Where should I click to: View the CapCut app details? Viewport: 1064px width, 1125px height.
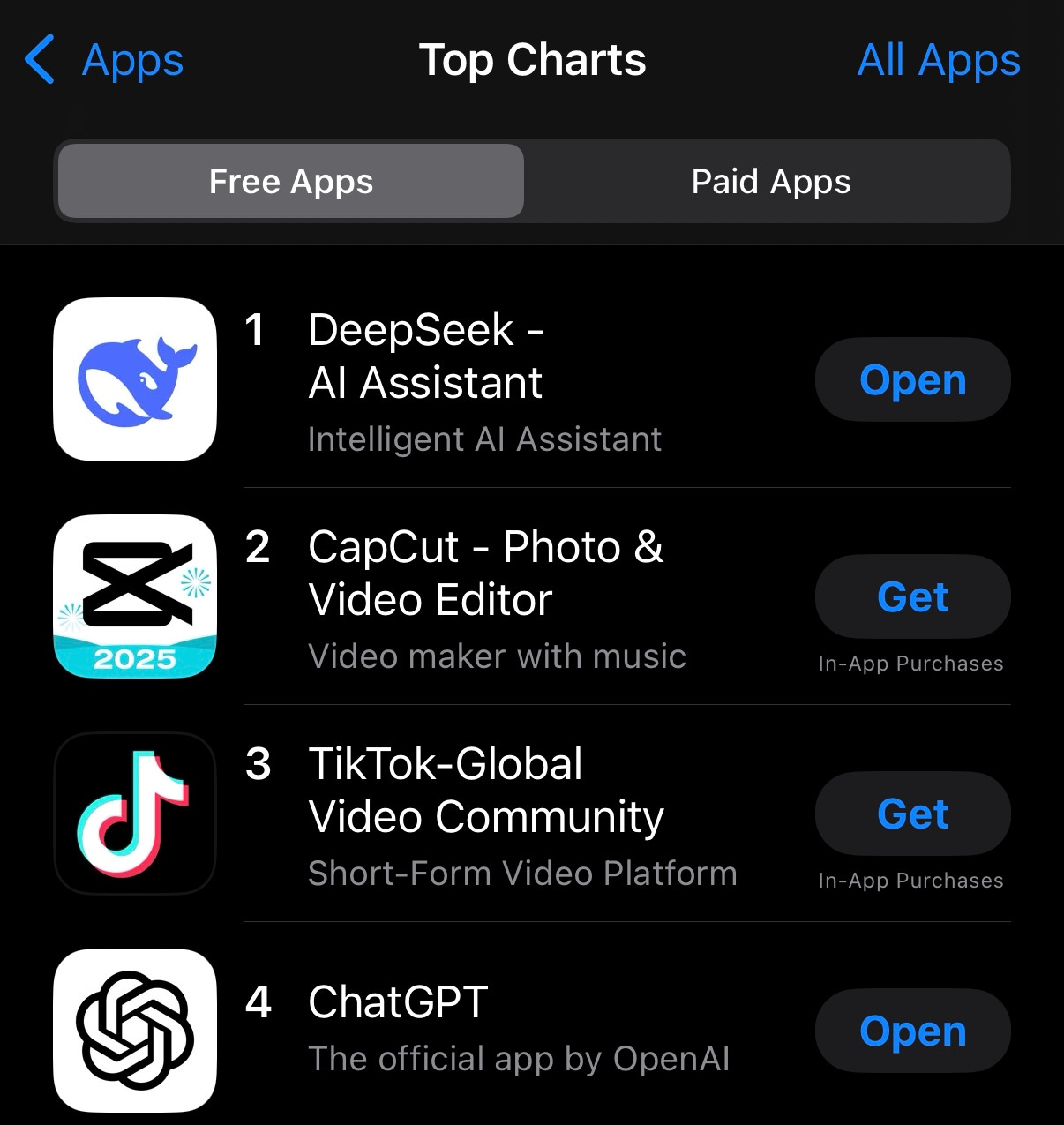coord(485,574)
